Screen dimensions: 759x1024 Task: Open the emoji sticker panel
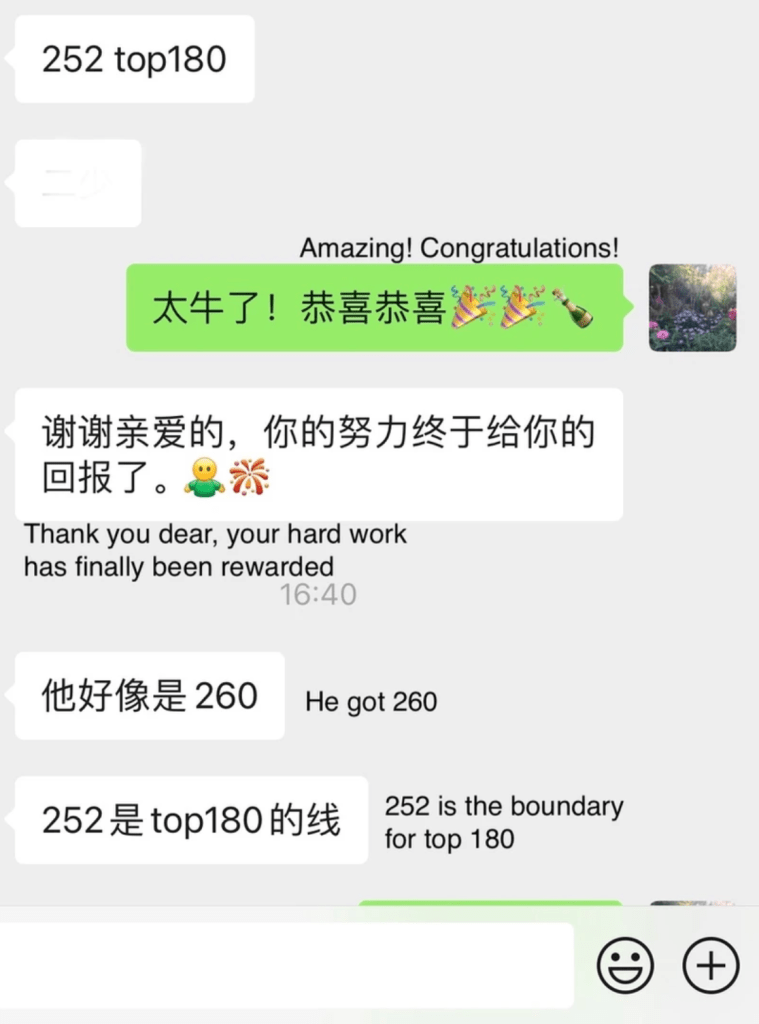[x=625, y=967]
